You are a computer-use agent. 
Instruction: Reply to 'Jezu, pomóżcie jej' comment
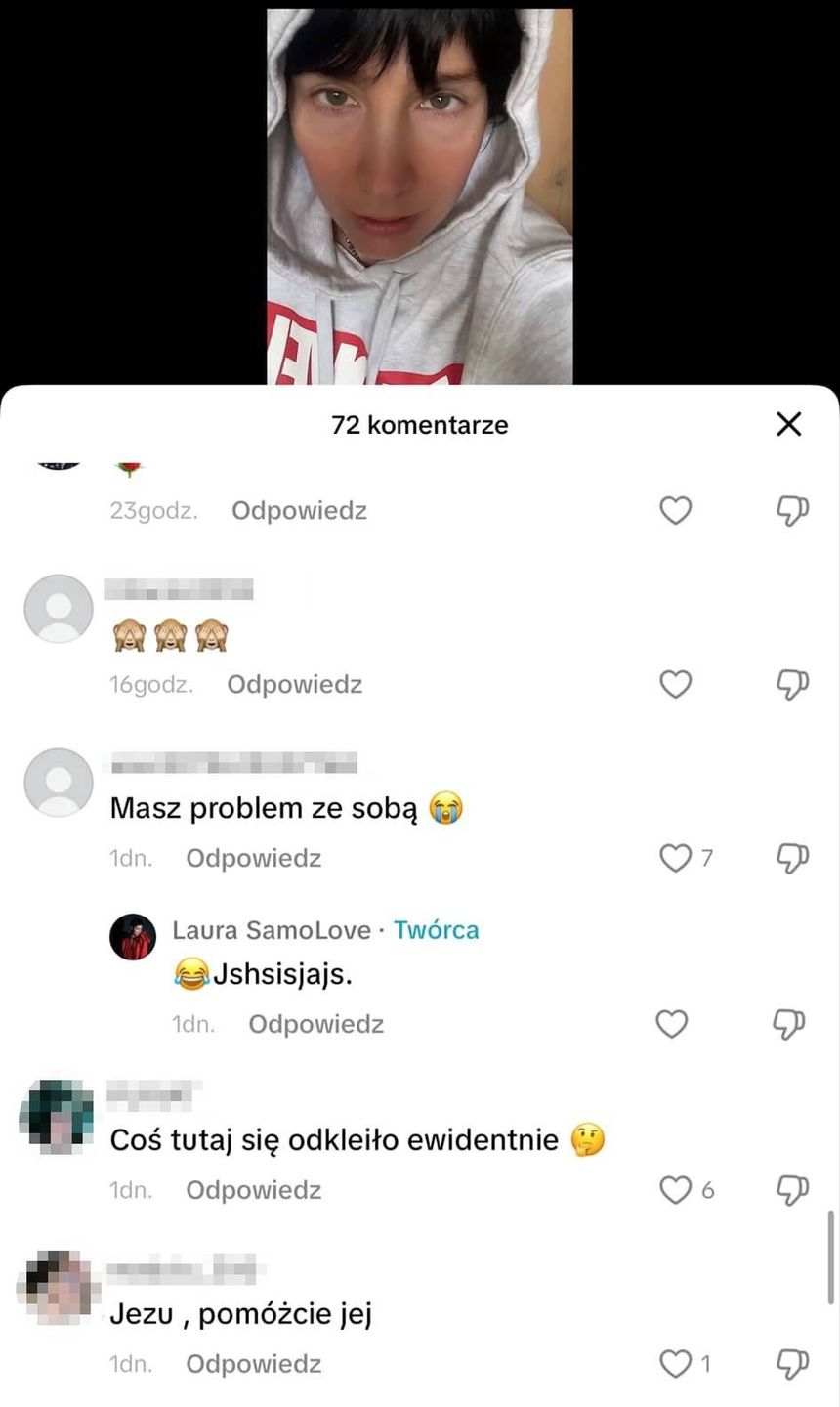click(x=253, y=1364)
